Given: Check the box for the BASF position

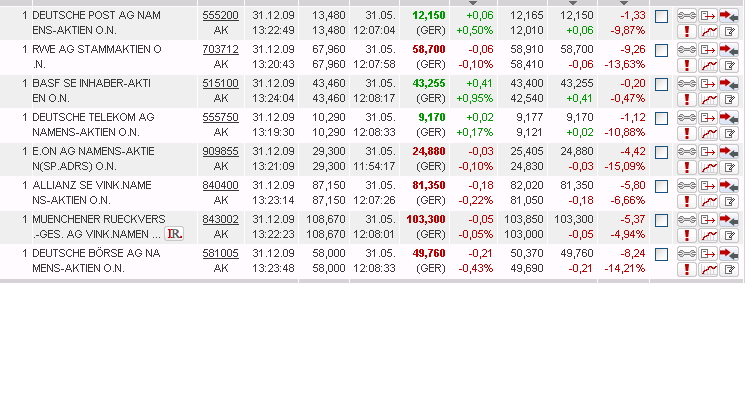Looking at the screenshot, I should click(661, 85).
